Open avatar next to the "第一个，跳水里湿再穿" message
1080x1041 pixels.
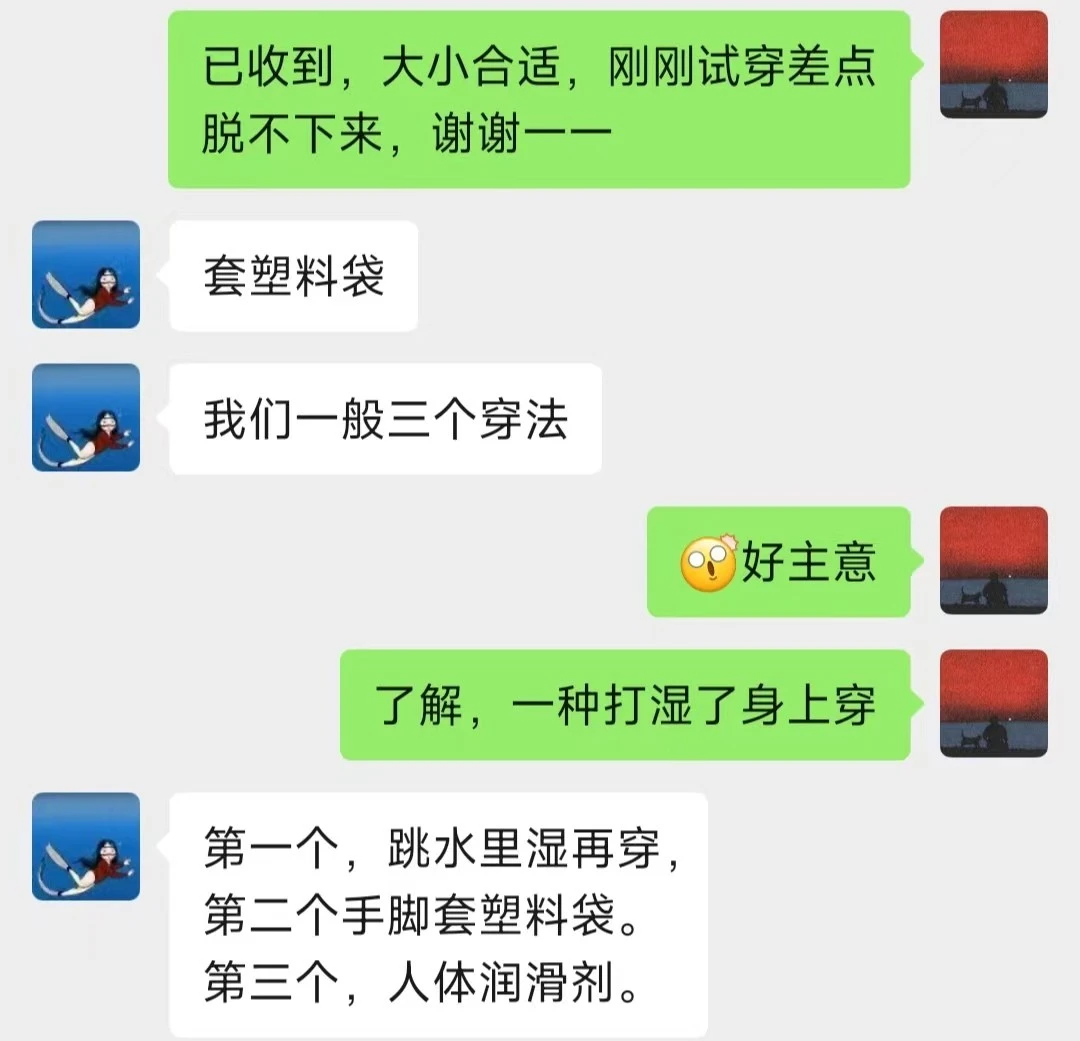pos(86,846)
